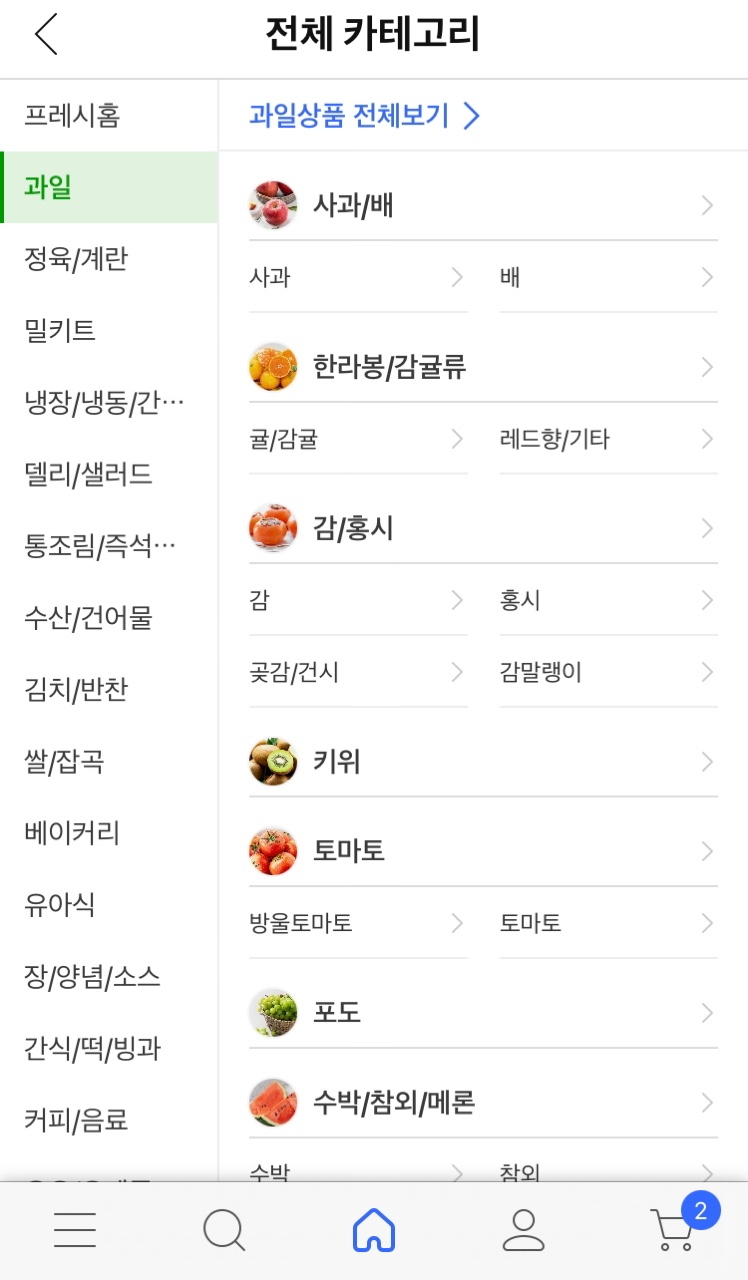The height and width of the screenshot is (1280, 748).
Task: Open the 포도 category
Action: (x=483, y=1013)
